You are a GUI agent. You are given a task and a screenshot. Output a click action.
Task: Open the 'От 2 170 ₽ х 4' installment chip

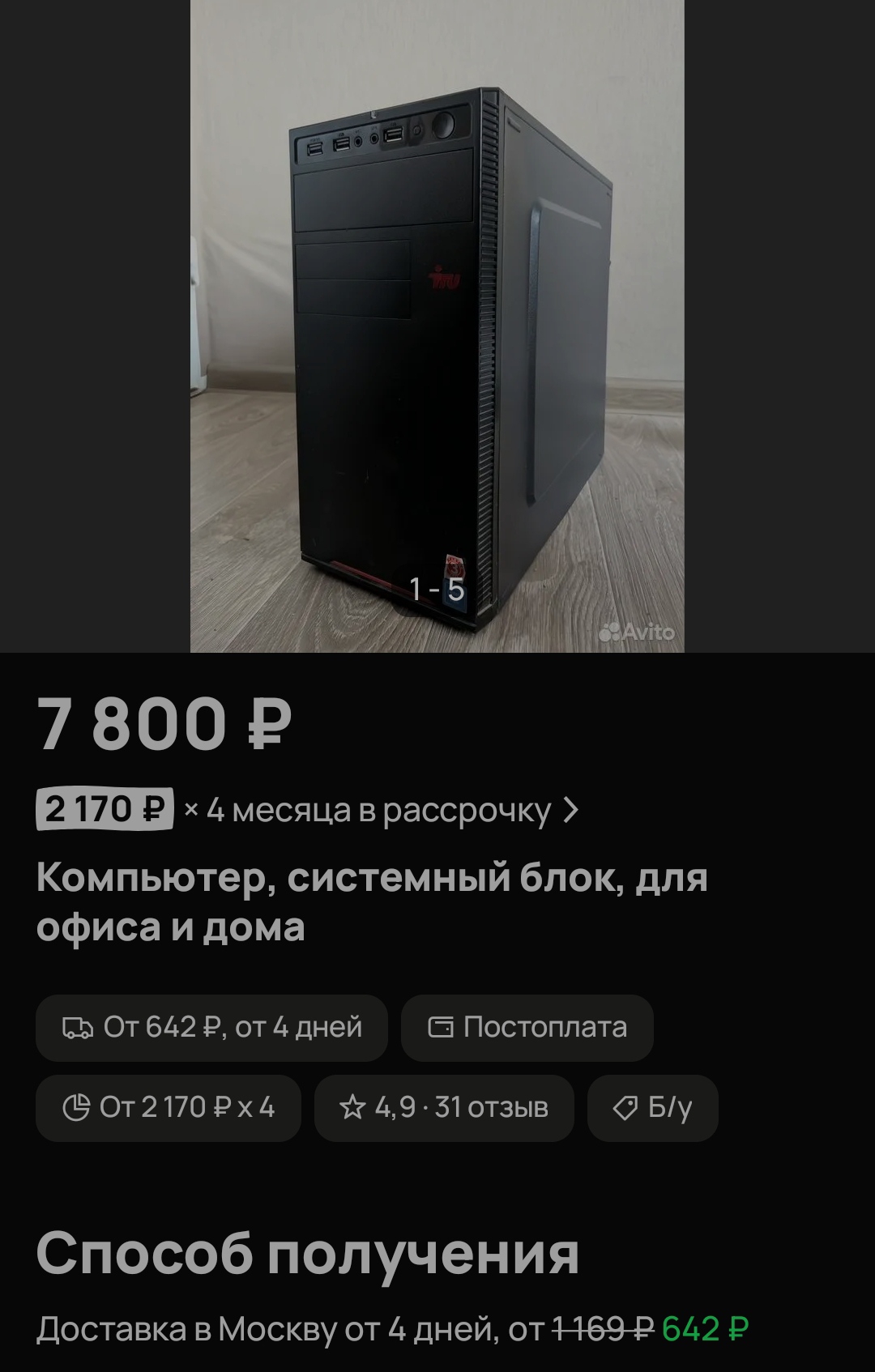tap(169, 1108)
